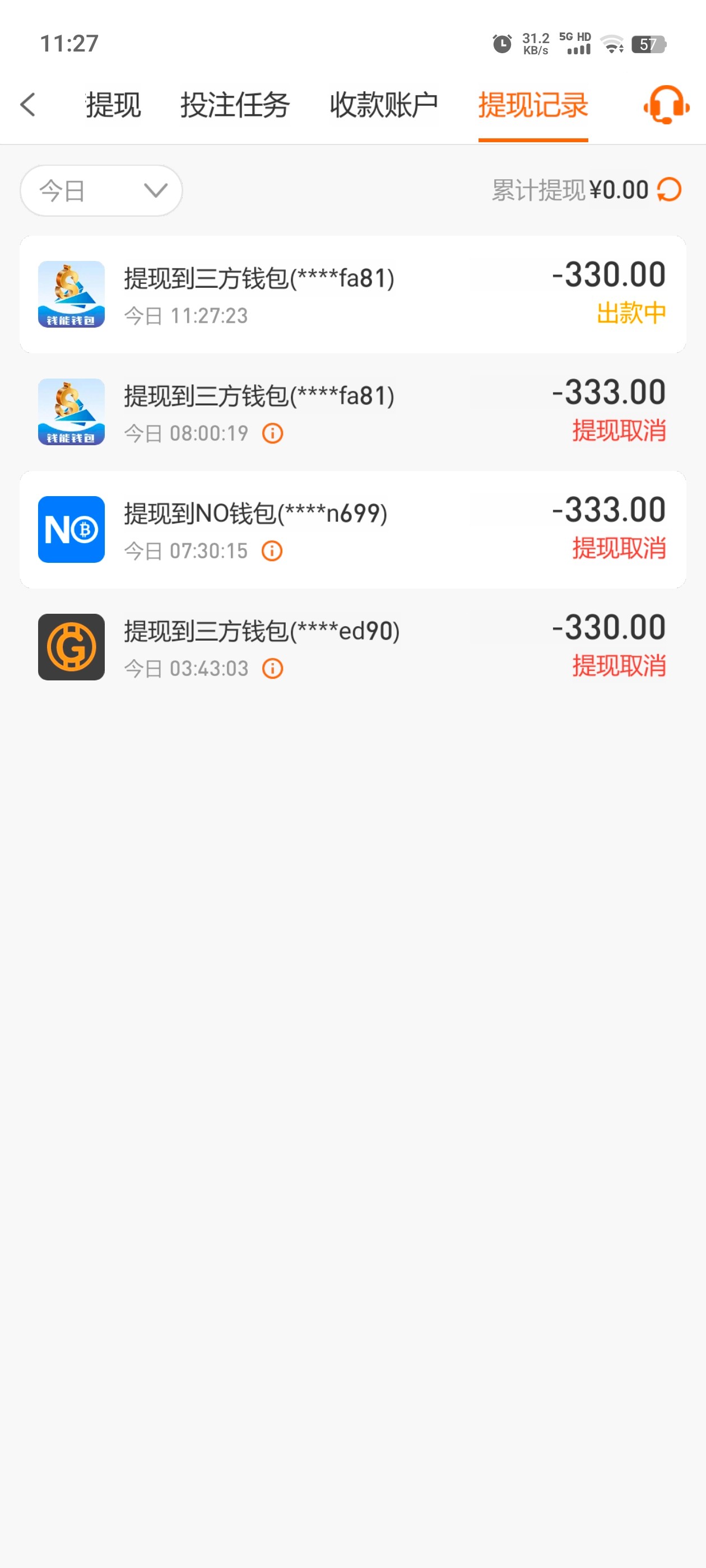The image size is (706, 1568).
Task: Open the 03:43:03 withdrawal to wallet ed90
Action: [x=352, y=647]
